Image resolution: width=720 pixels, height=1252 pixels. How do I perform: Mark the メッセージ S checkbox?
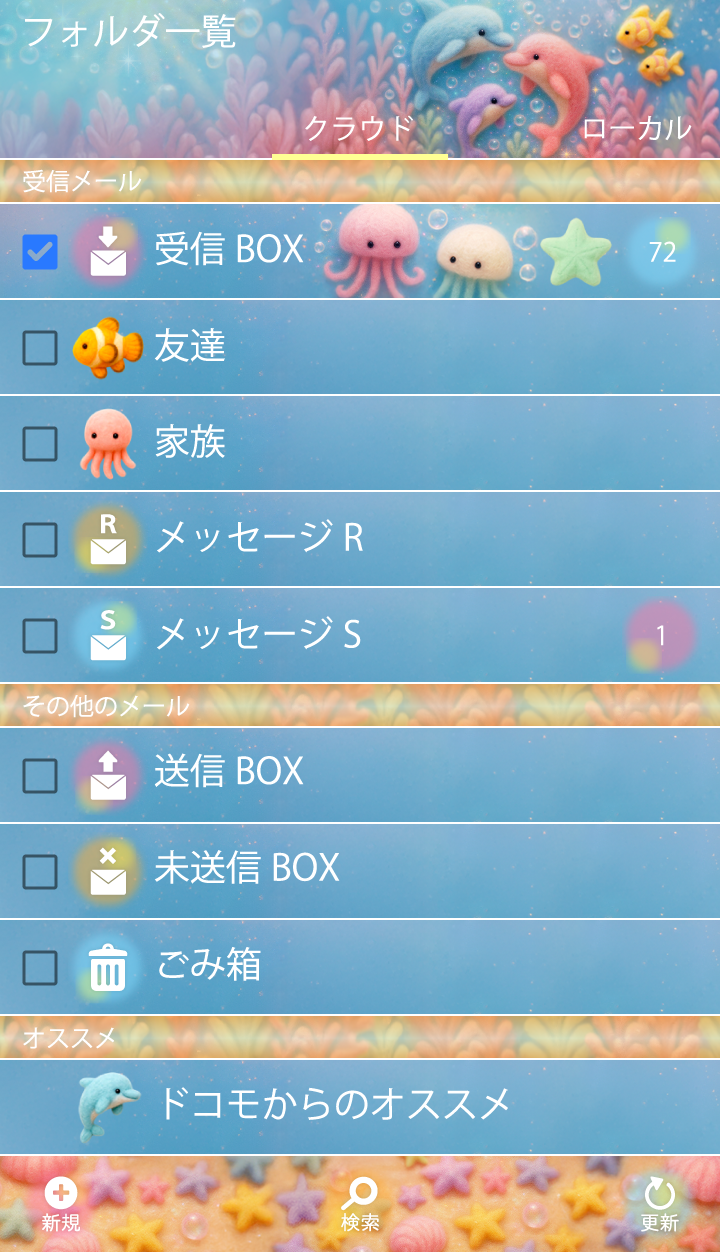click(x=40, y=635)
